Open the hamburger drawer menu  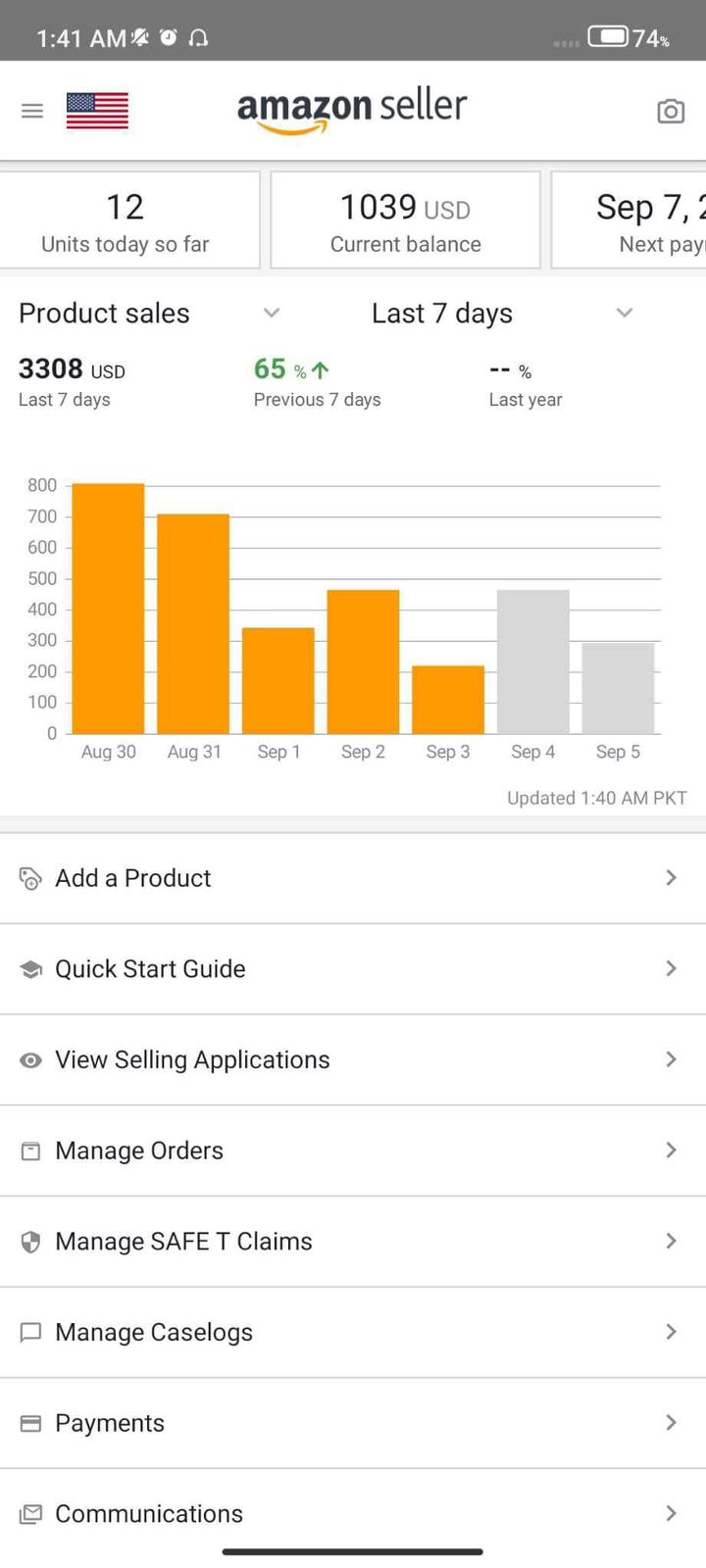[32, 111]
